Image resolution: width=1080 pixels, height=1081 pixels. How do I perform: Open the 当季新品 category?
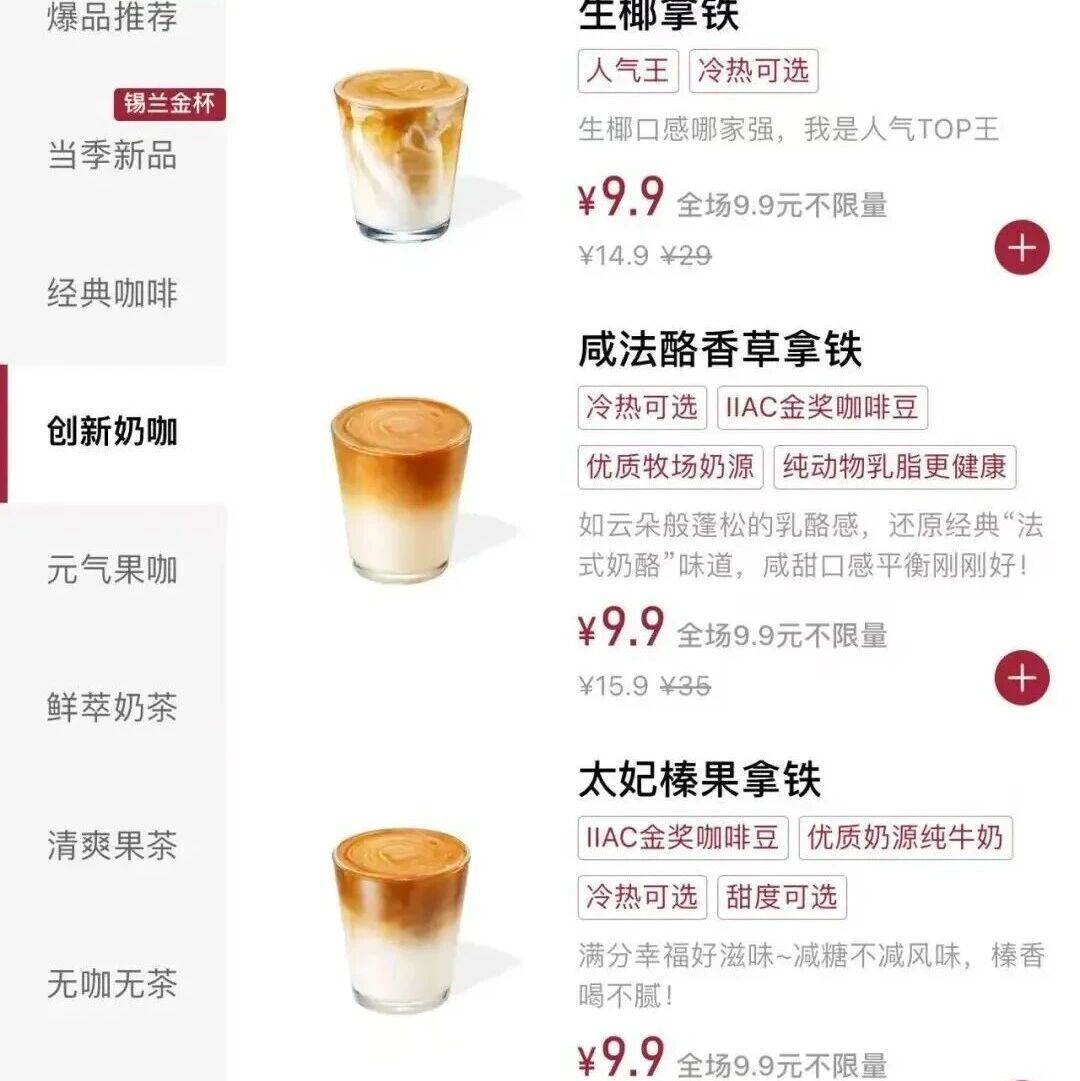pyautogui.click(x=112, y=155)
